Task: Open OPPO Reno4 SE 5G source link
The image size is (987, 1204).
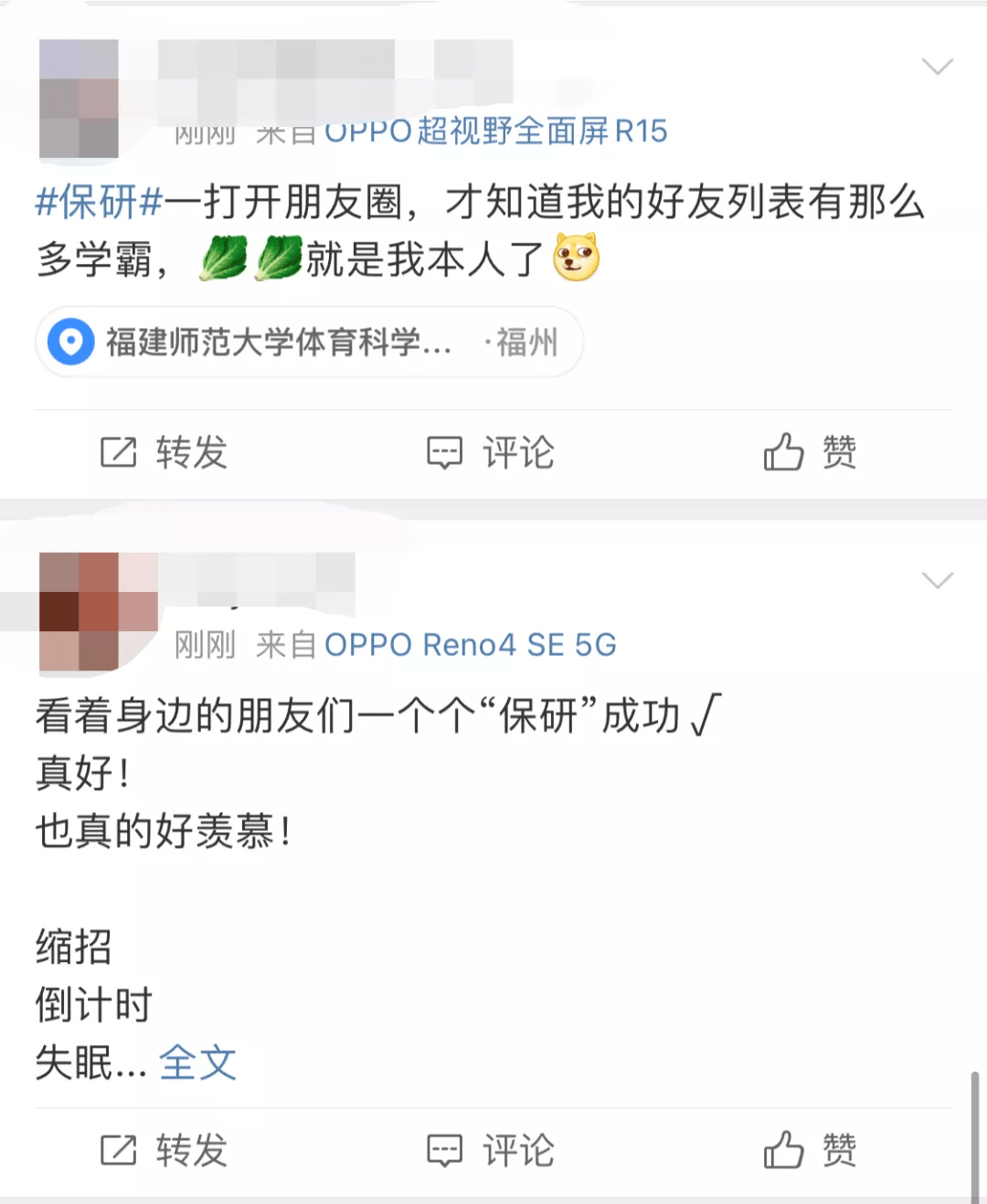Action: 470,645
